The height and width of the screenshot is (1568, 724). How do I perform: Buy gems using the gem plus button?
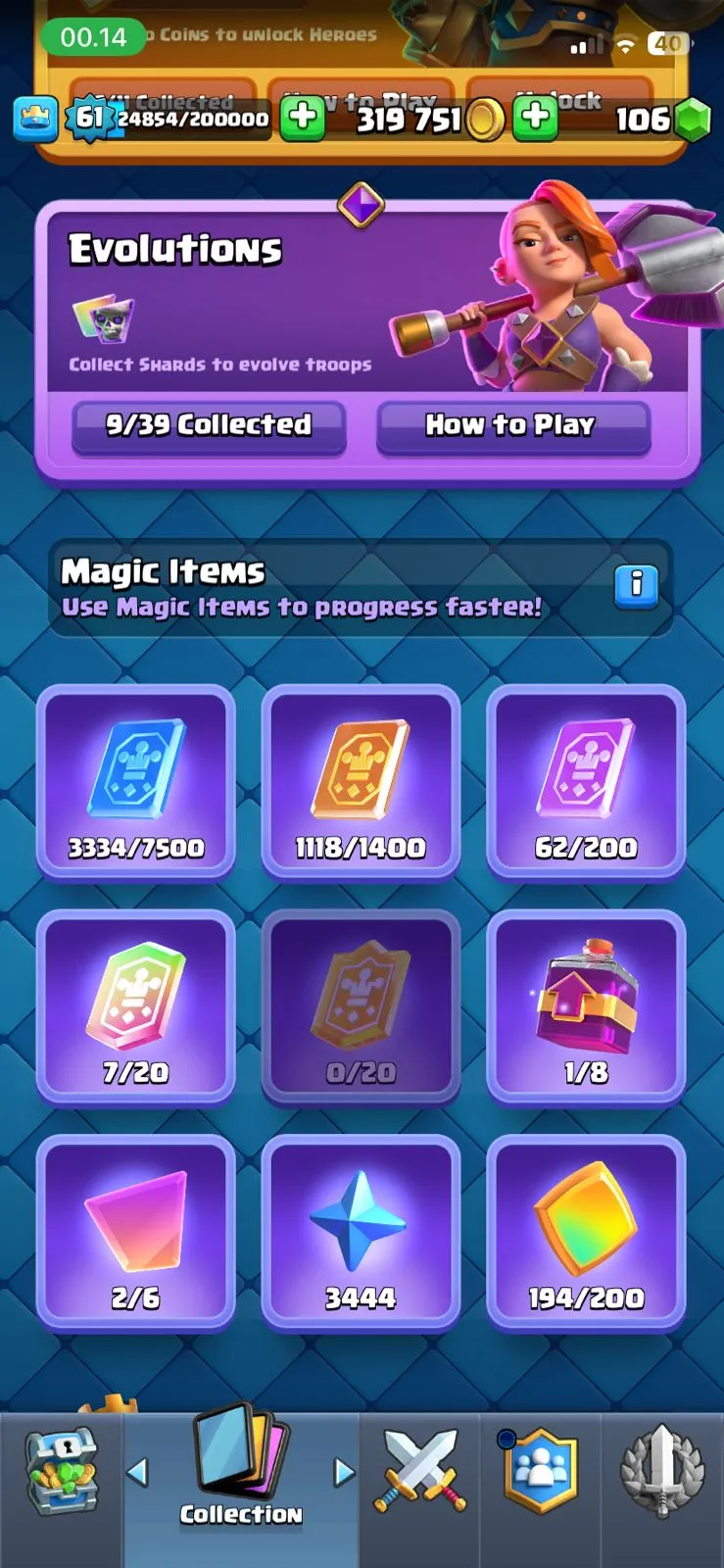(x=535, y=118)
